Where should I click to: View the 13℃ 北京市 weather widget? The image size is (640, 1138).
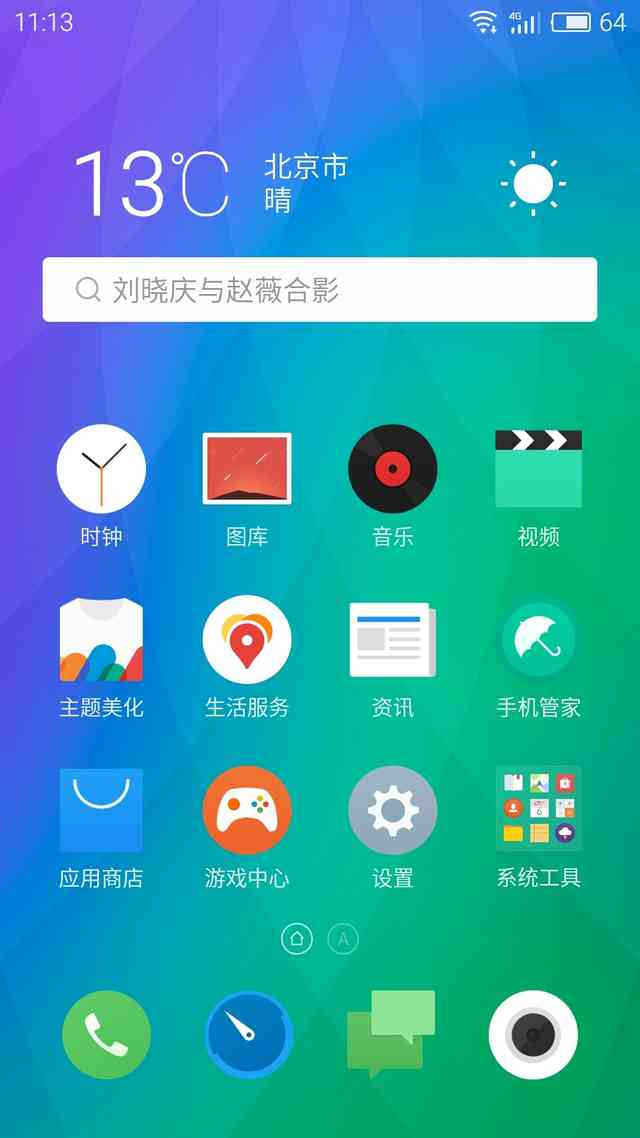[210, 184]
